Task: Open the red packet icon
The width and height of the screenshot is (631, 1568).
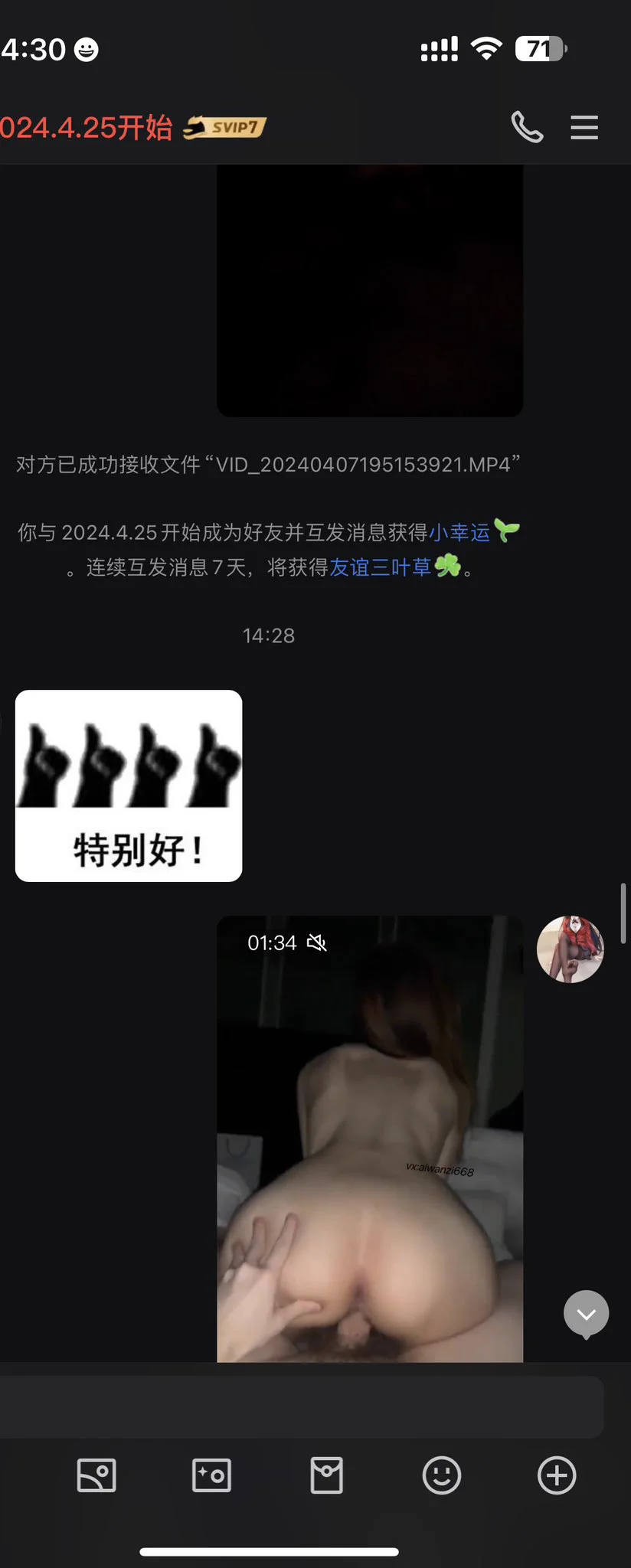Action: pos(326,1475)
